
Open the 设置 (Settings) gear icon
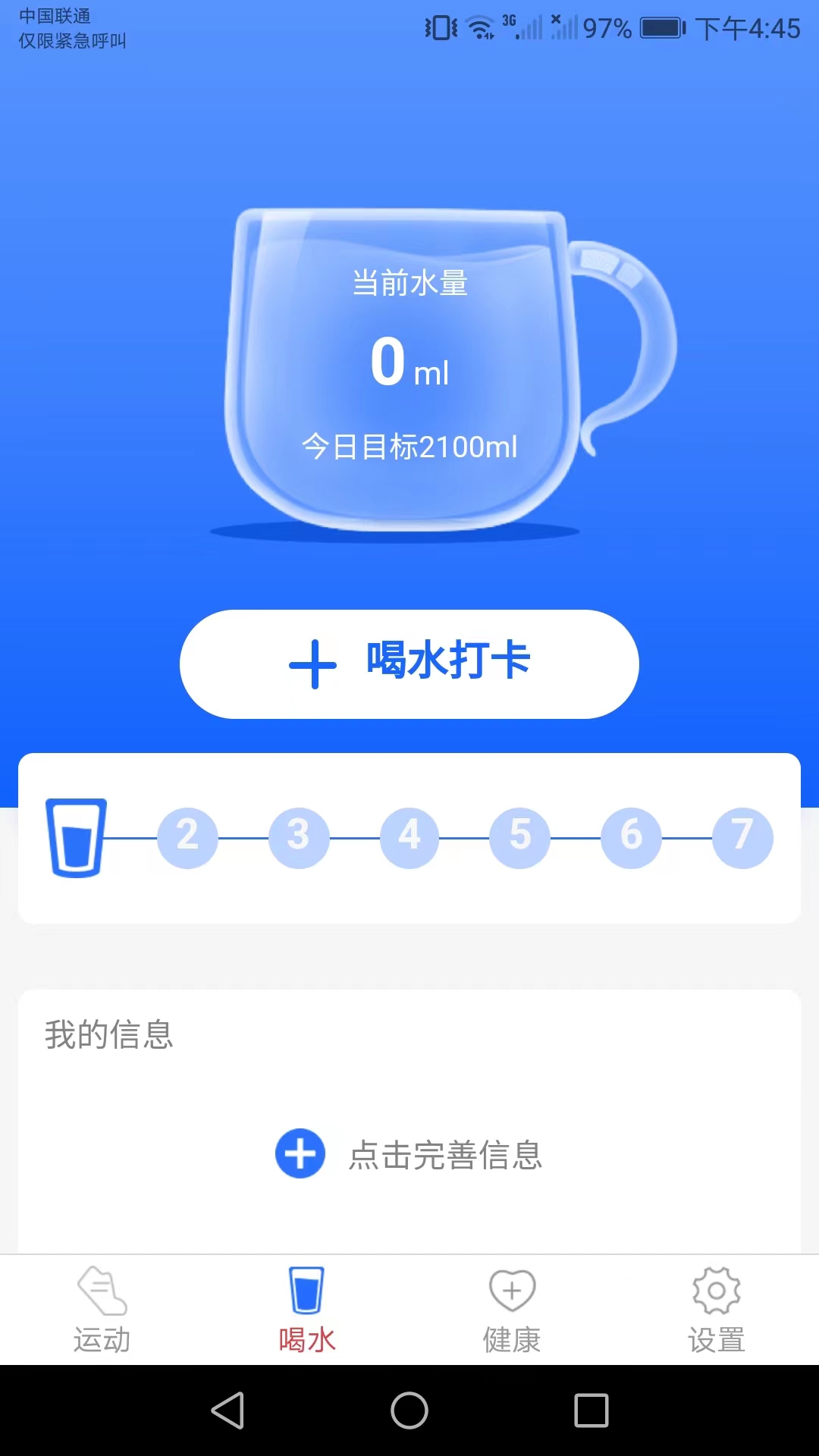click(716, 1289)
